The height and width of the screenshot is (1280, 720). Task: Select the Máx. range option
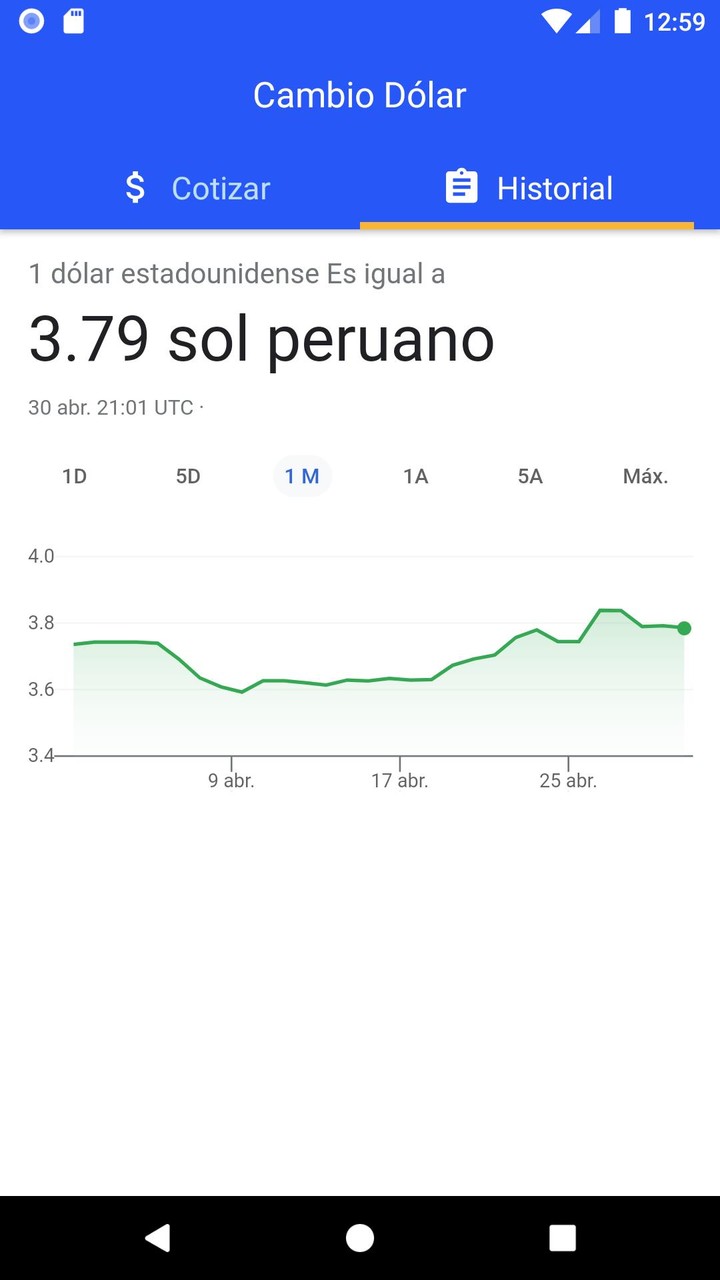[646, 476]
